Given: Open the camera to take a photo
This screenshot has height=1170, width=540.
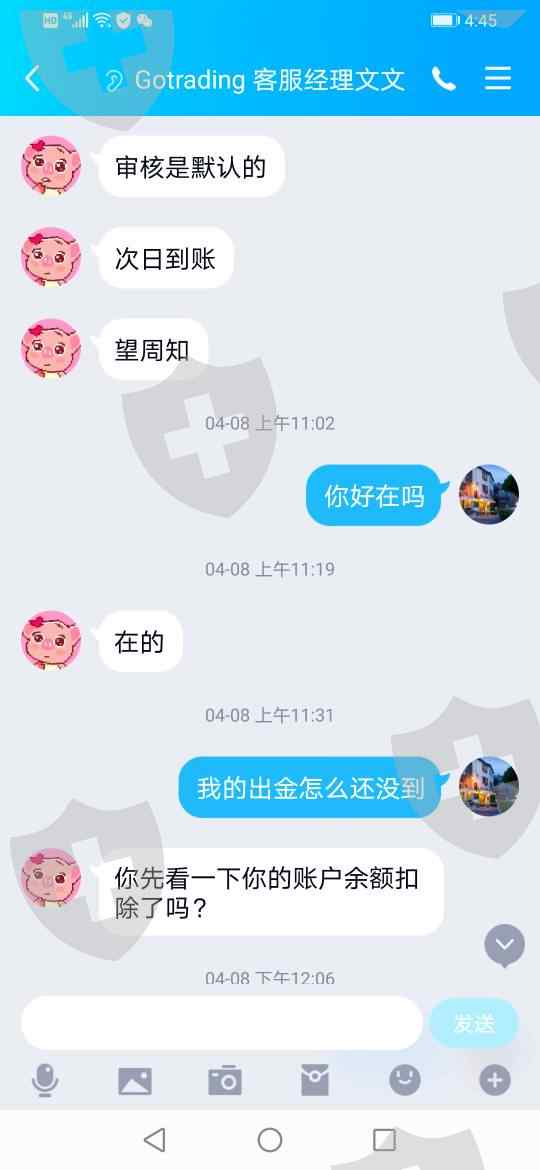Looking at the screenshot, I should coord(225,1080).
